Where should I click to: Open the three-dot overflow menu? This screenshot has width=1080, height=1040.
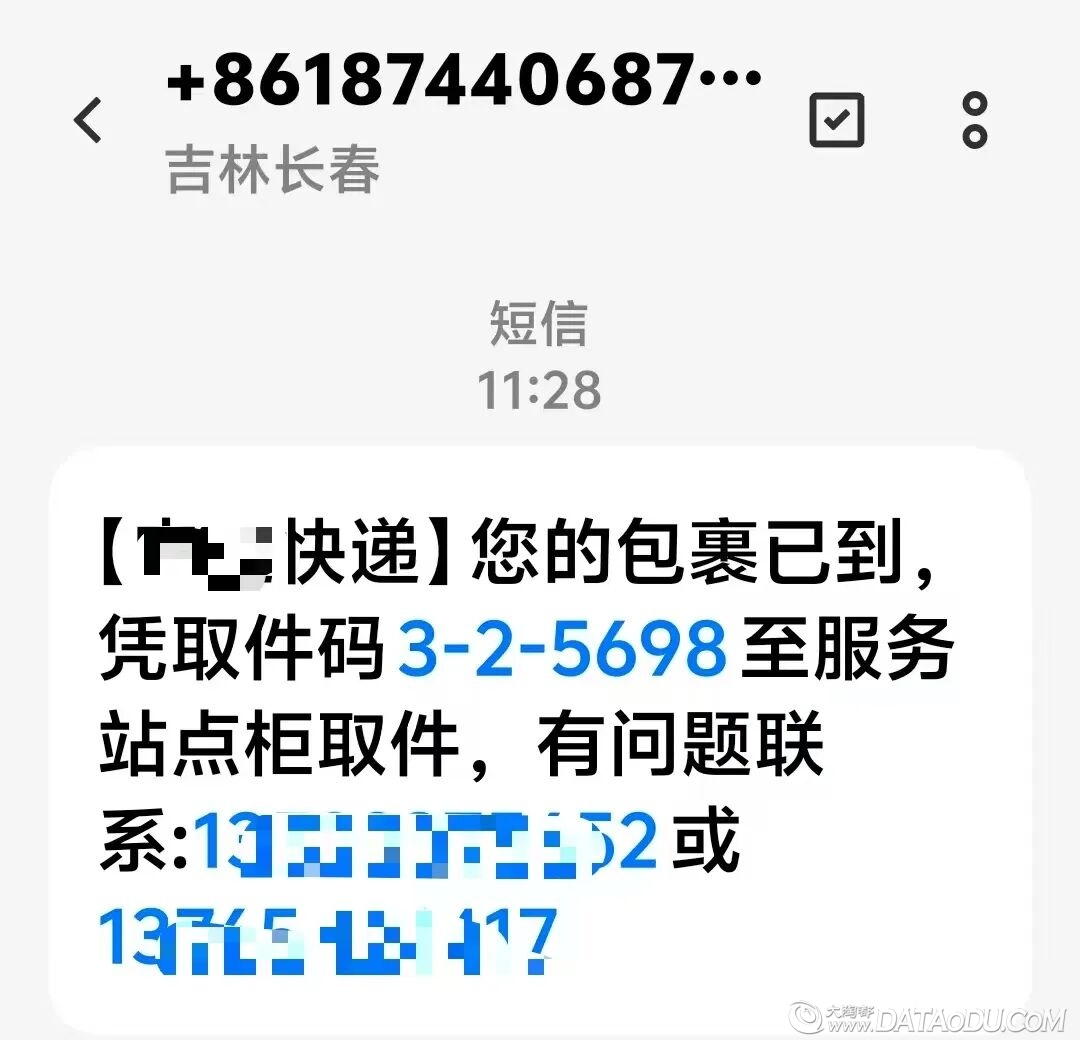point(974,121)
